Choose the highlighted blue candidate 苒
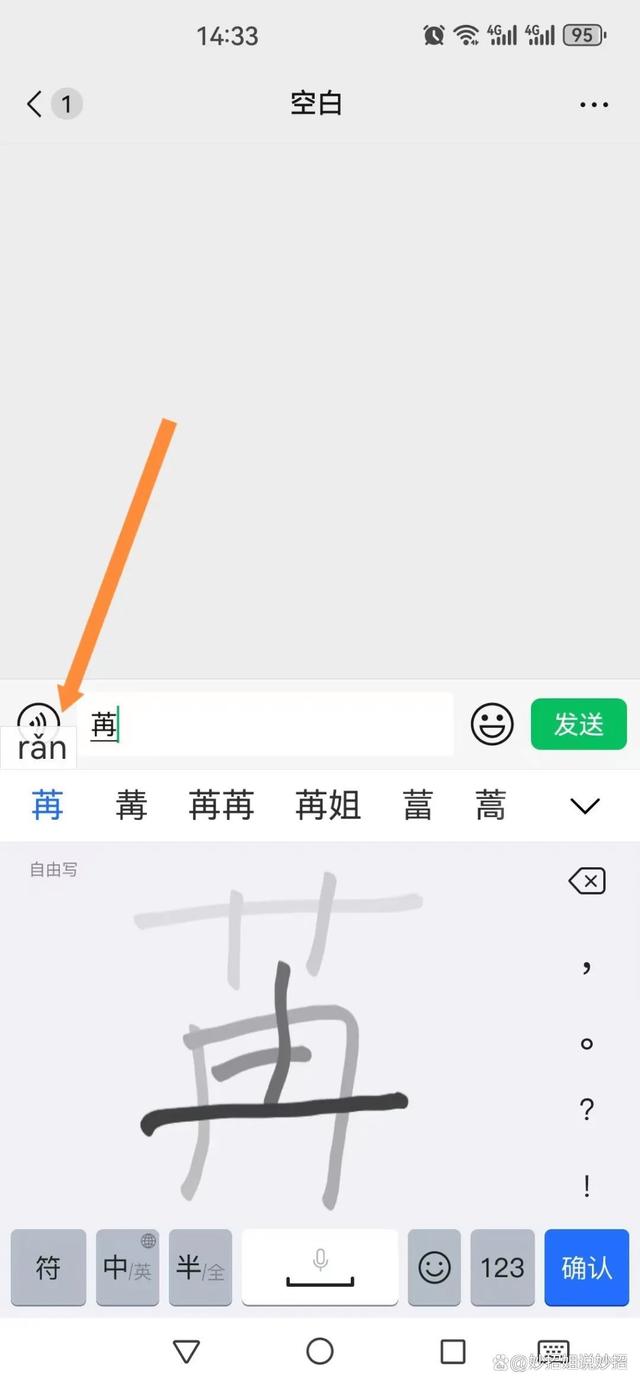Screen dimensions: 640x1385 [x=48, y=805]
